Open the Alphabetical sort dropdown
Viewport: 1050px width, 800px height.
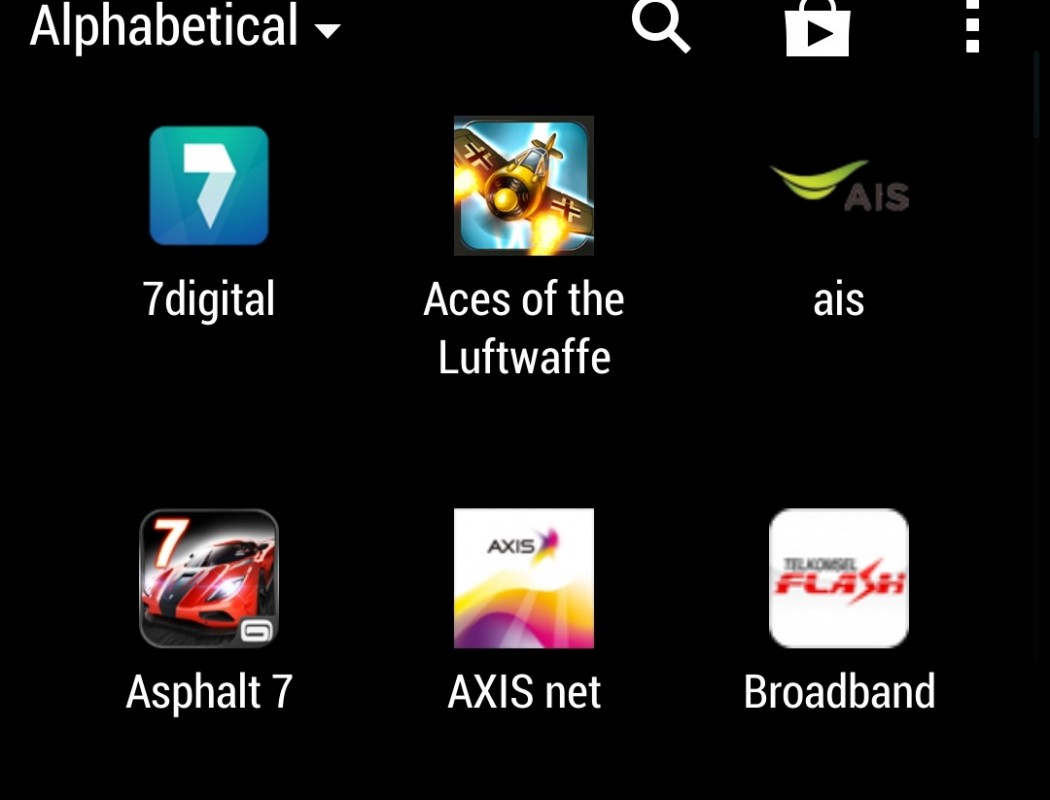185,26
